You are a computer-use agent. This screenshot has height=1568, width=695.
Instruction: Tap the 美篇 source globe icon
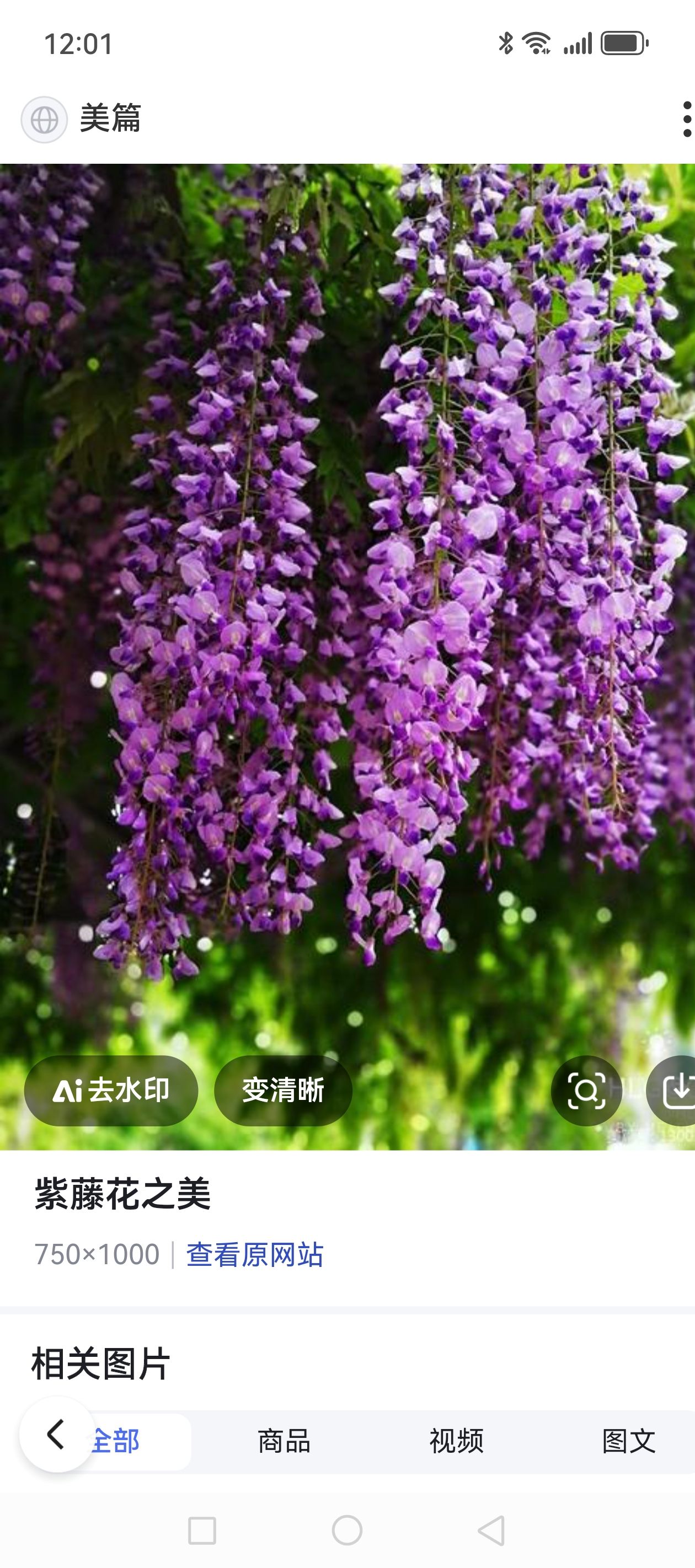coord(45,119)
